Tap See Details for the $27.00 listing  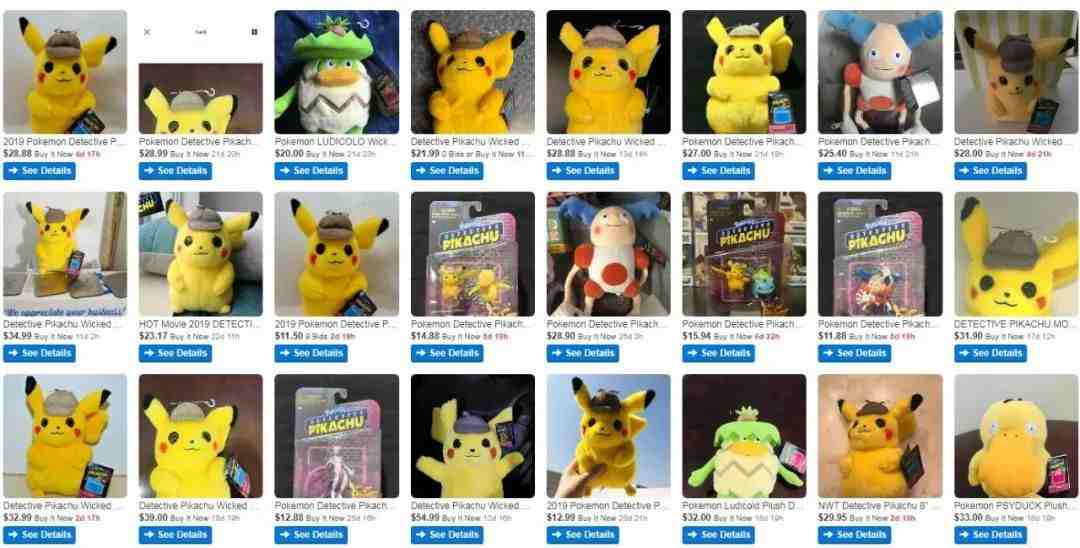[719, 171]
